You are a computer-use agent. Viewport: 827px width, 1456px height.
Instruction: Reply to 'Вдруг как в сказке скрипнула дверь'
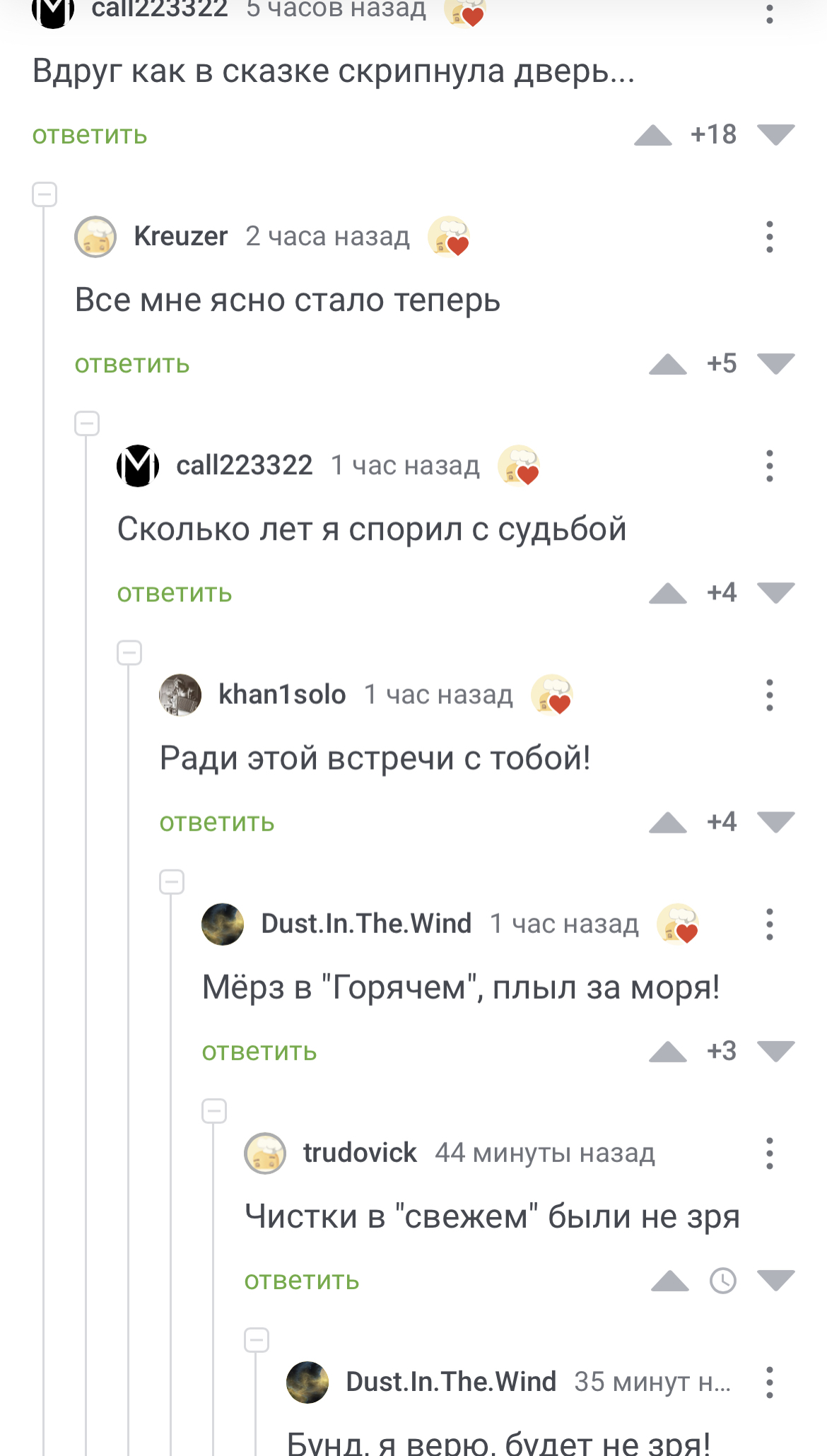coord(90,135)
